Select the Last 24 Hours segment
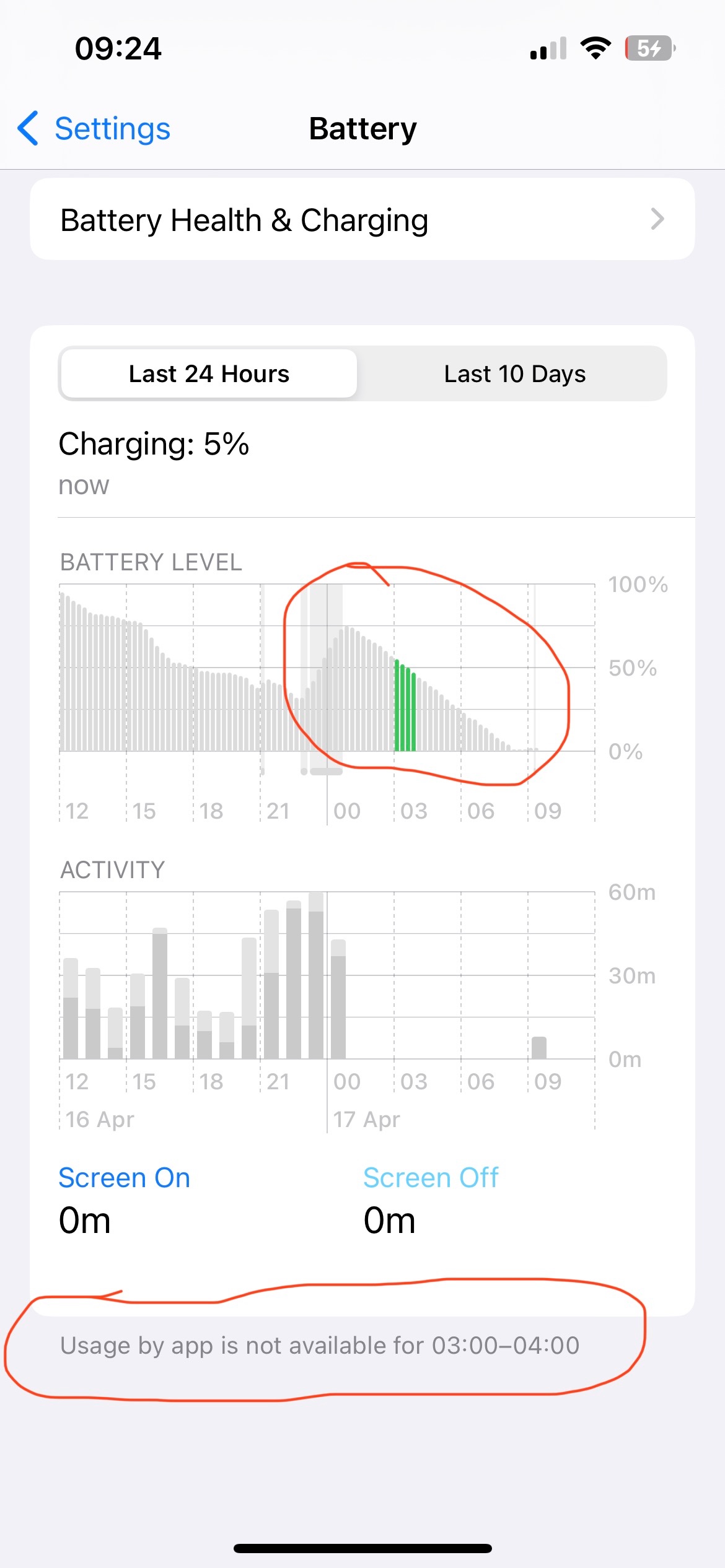 pyautogui.click(x=209, y=374)
